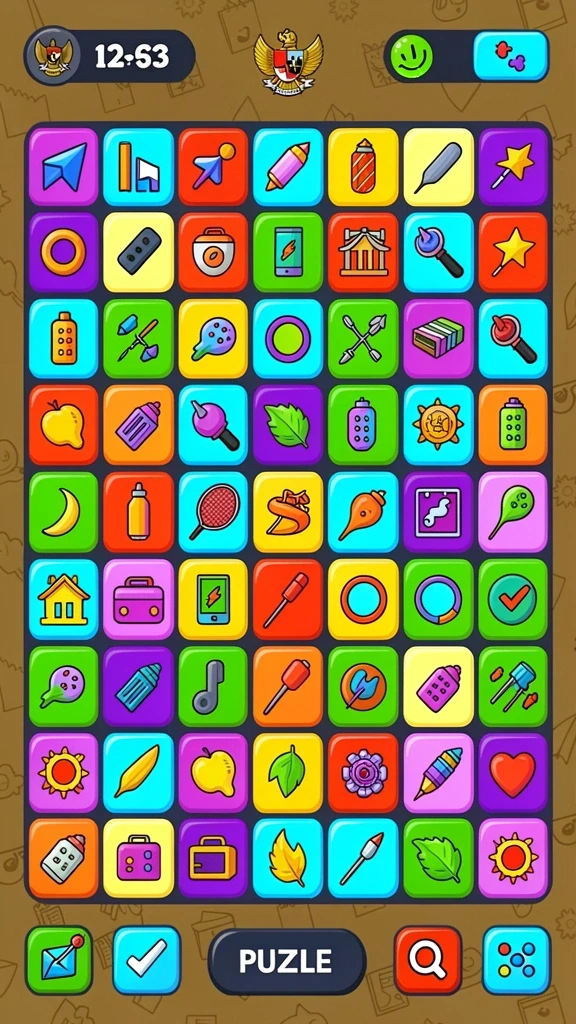Open the colored dots button at bottom
Screen dimensions: 576x1024
[x=517, y=959]
